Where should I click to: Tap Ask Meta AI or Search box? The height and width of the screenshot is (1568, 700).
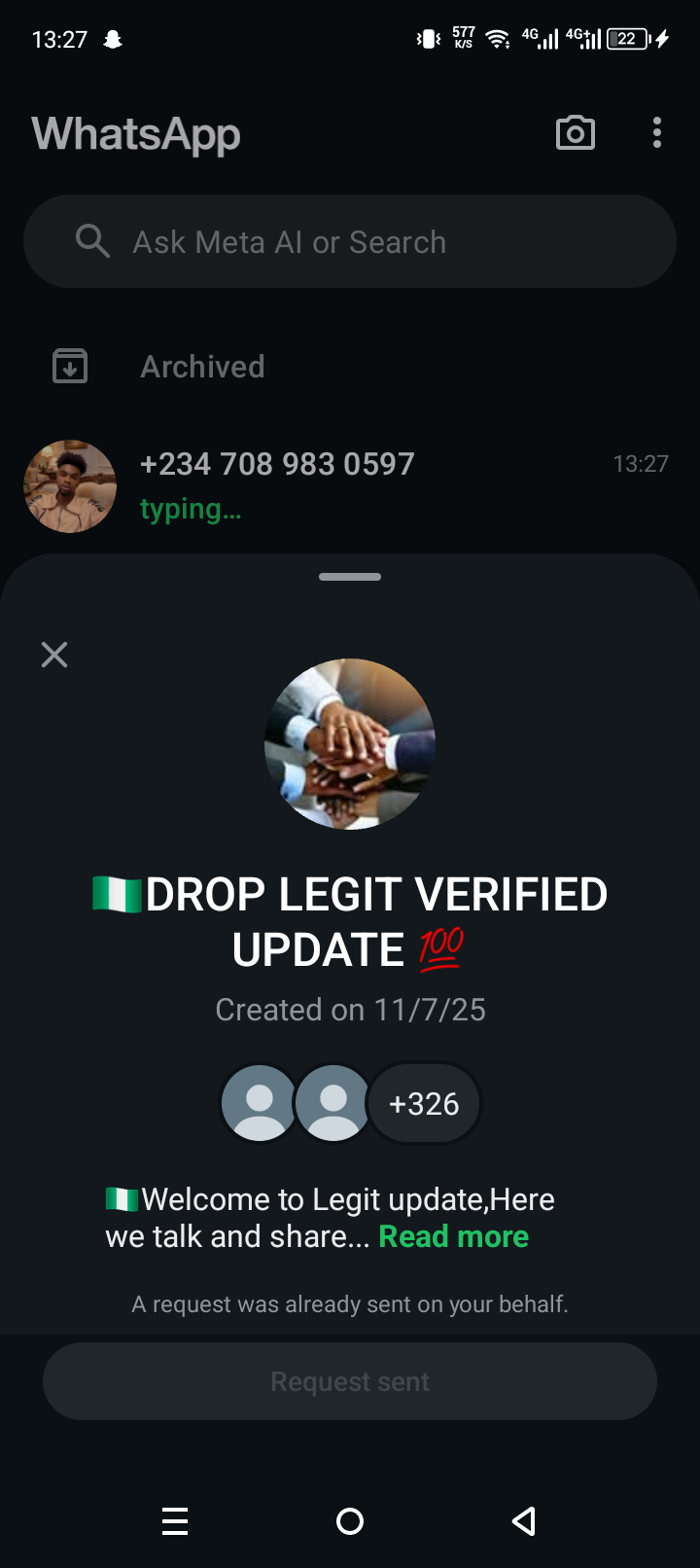[x=350, y=241]
